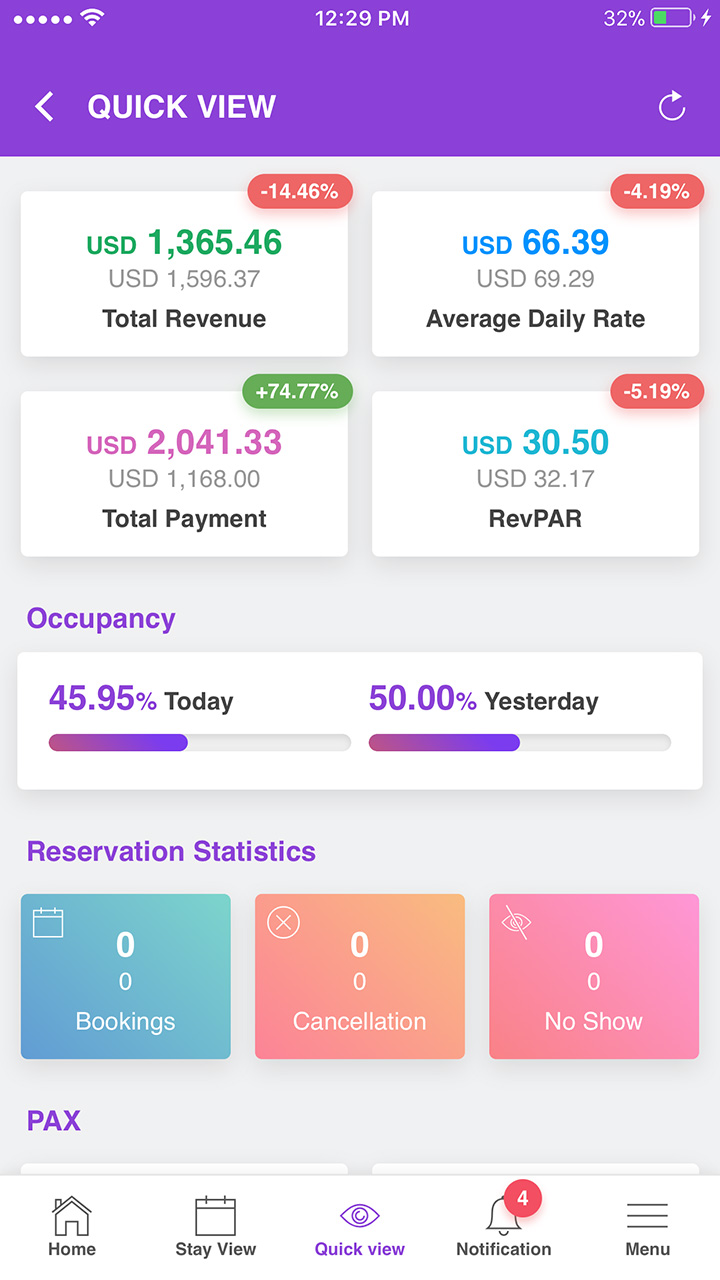Tap the Quick view eye icon

point(359,1215)
